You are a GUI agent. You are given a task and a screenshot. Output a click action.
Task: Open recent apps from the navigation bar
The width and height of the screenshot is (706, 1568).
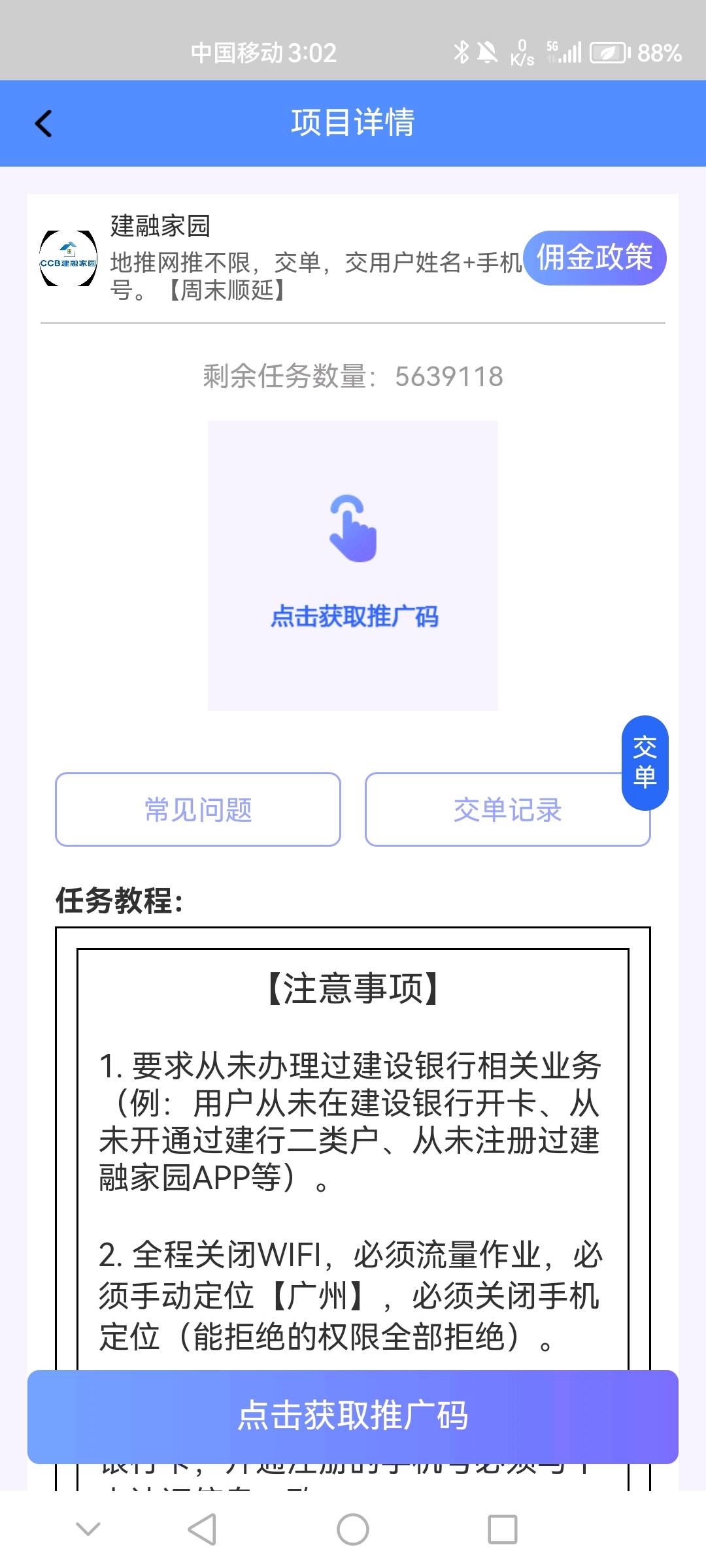pyautogui.click(x=503, y=1529)
